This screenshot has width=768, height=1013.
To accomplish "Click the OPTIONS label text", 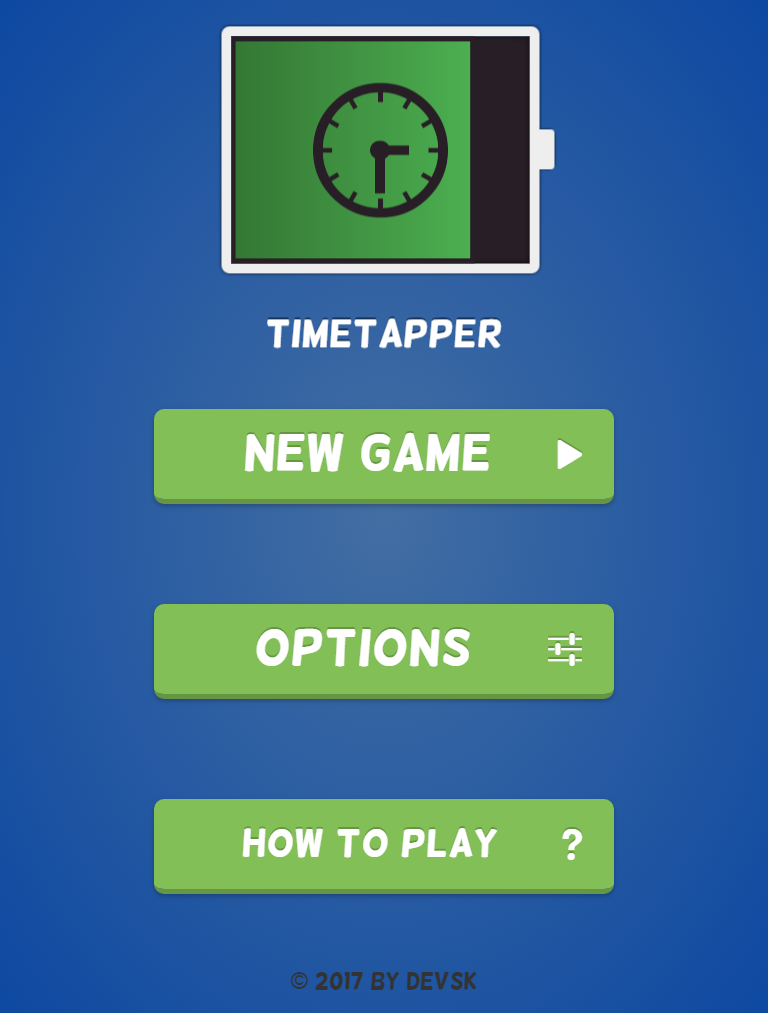I will [x=362, y=647].
